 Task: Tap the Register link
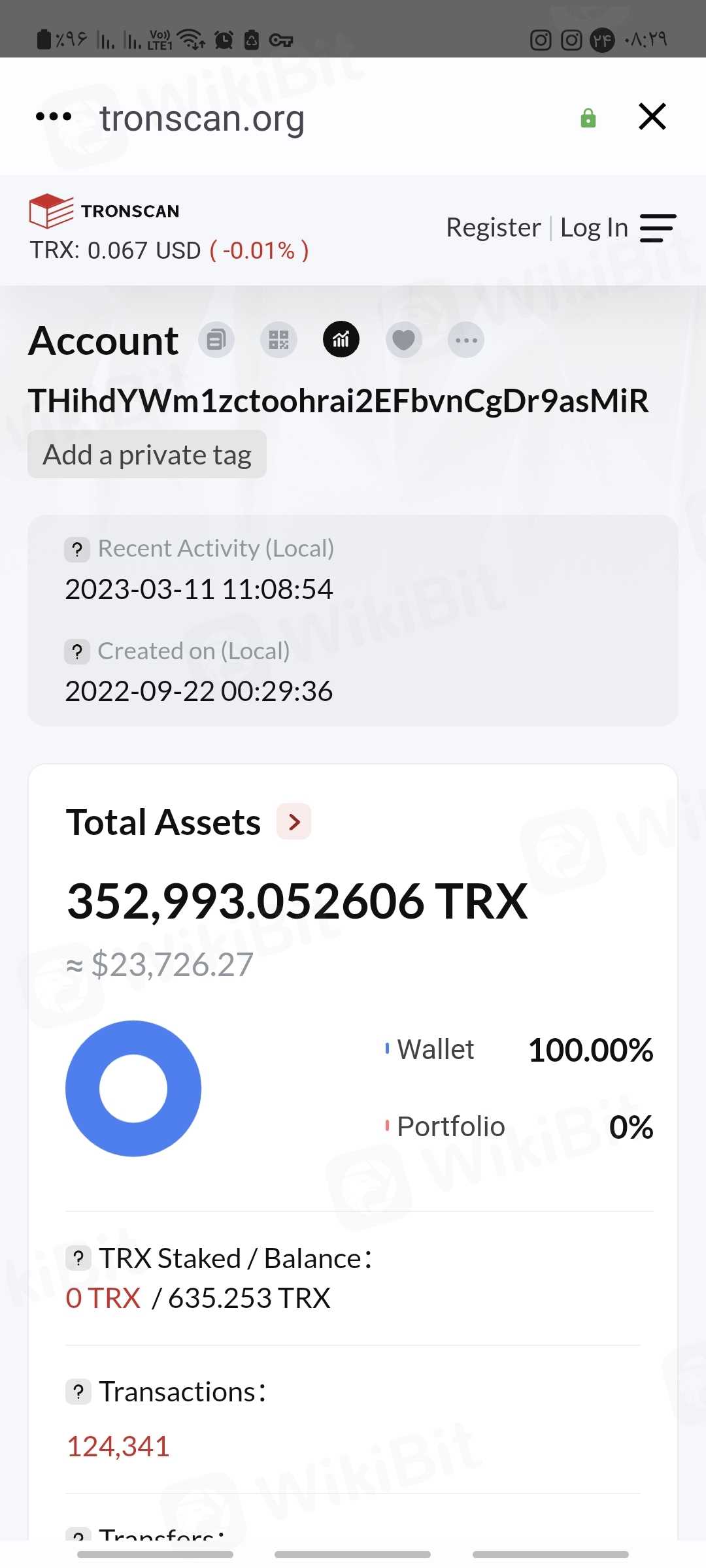click(493, 227)
